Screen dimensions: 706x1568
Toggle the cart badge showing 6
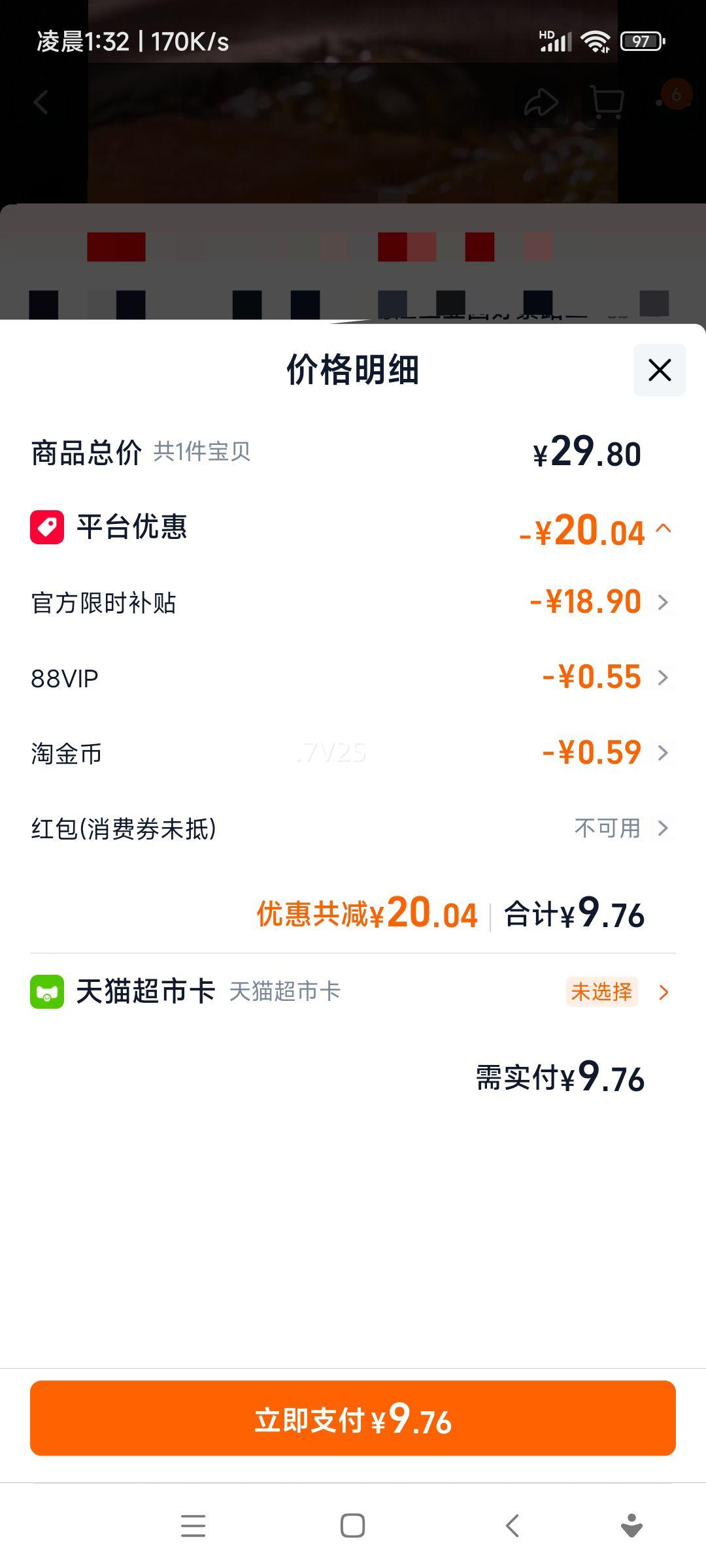pos(678,93)
